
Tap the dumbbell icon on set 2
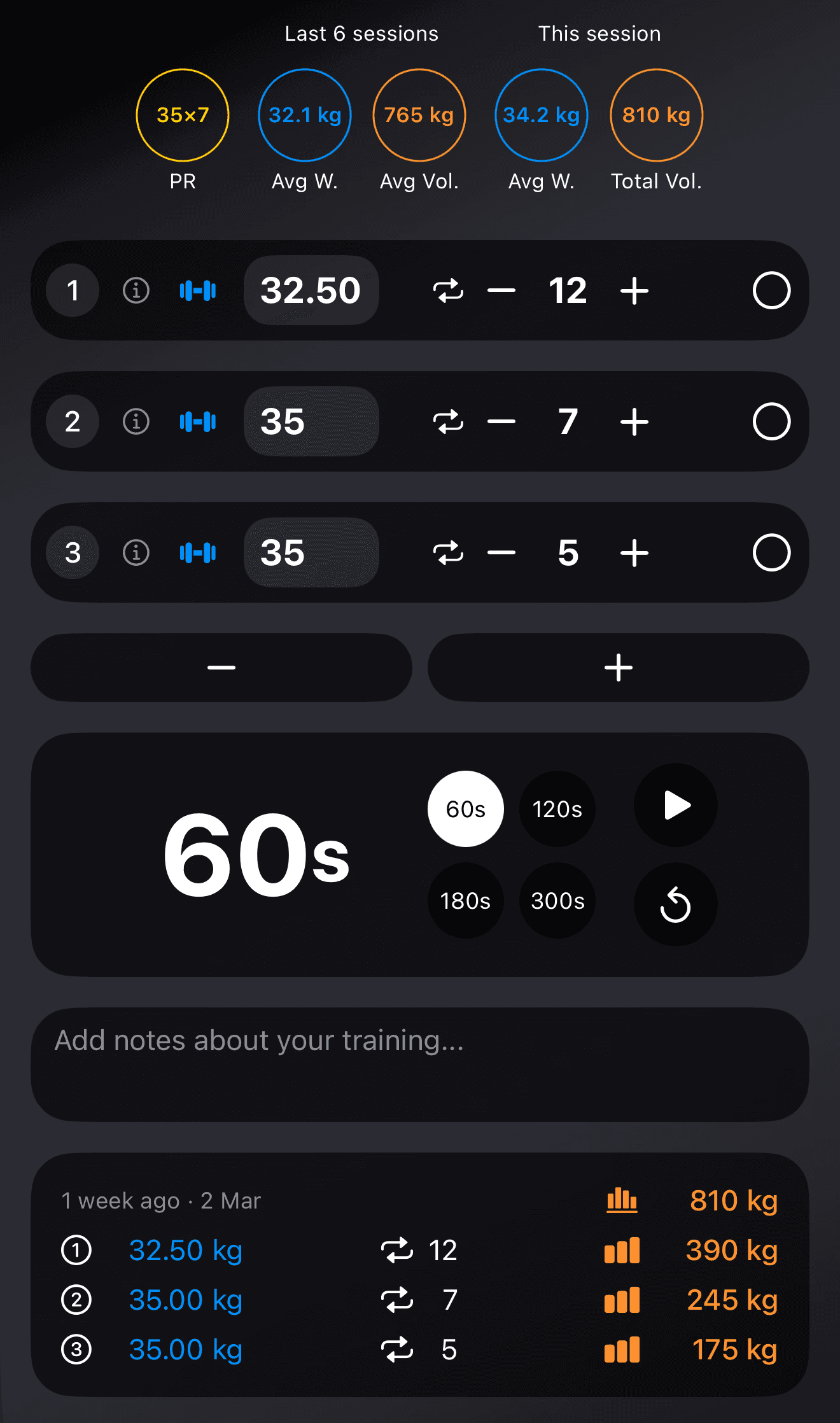(198, 421)
